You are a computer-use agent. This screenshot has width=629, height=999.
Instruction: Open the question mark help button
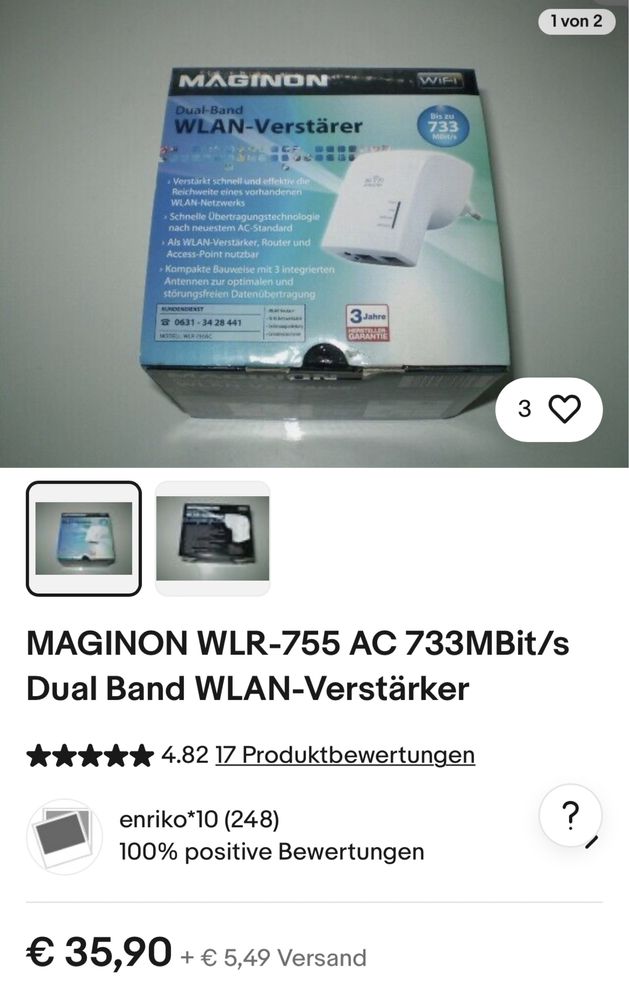[x=570, y=817]
